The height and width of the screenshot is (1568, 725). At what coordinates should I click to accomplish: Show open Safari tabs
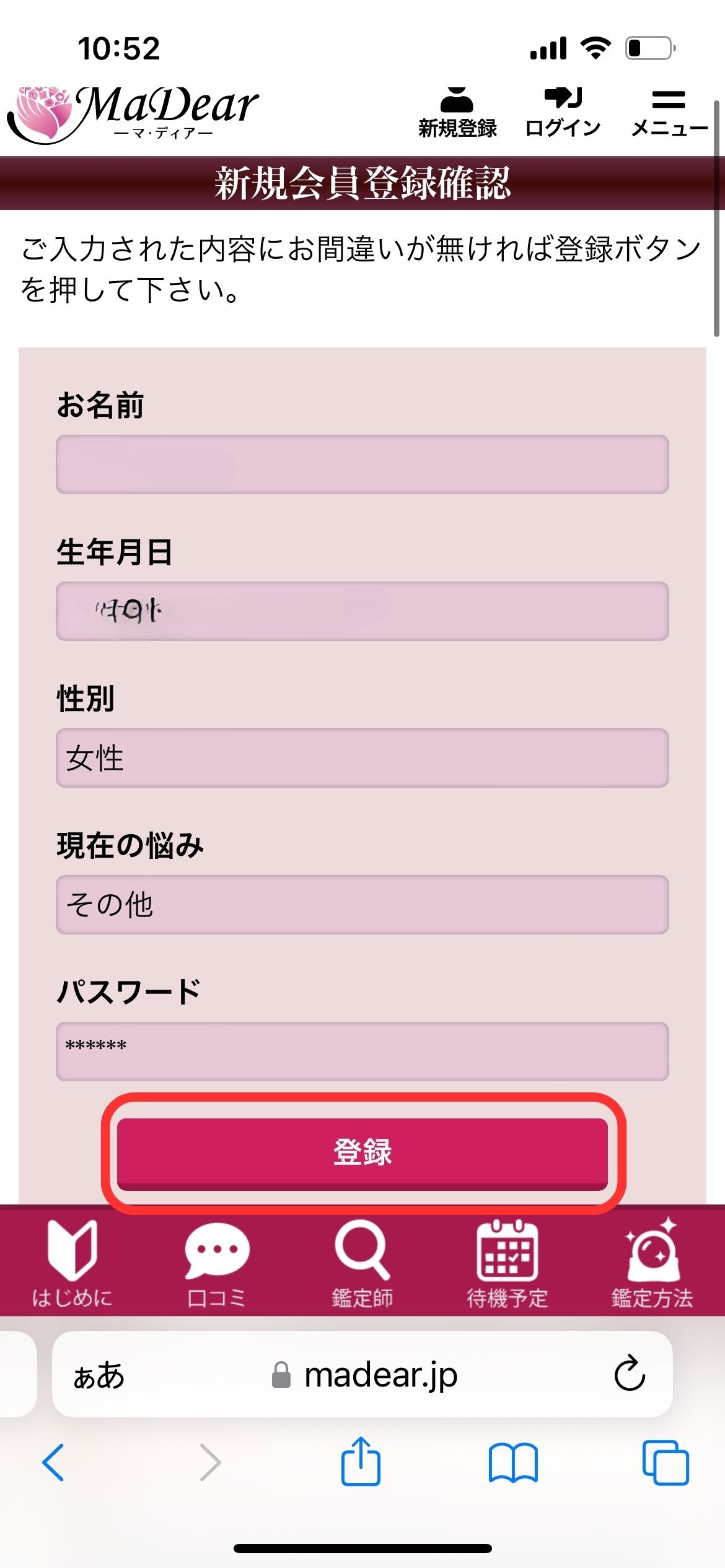pos(666,1463)
